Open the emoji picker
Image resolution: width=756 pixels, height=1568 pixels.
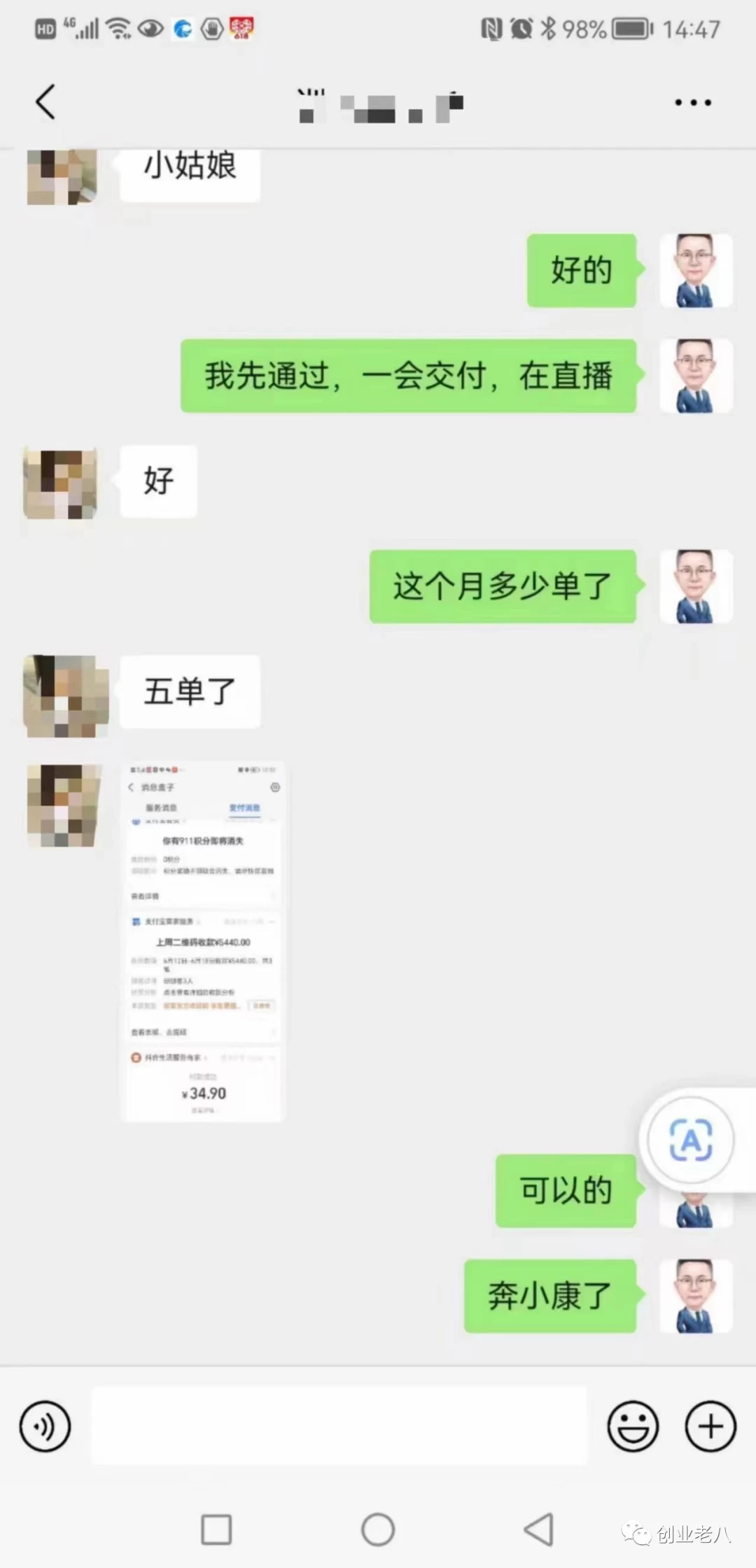(633, 1426)
